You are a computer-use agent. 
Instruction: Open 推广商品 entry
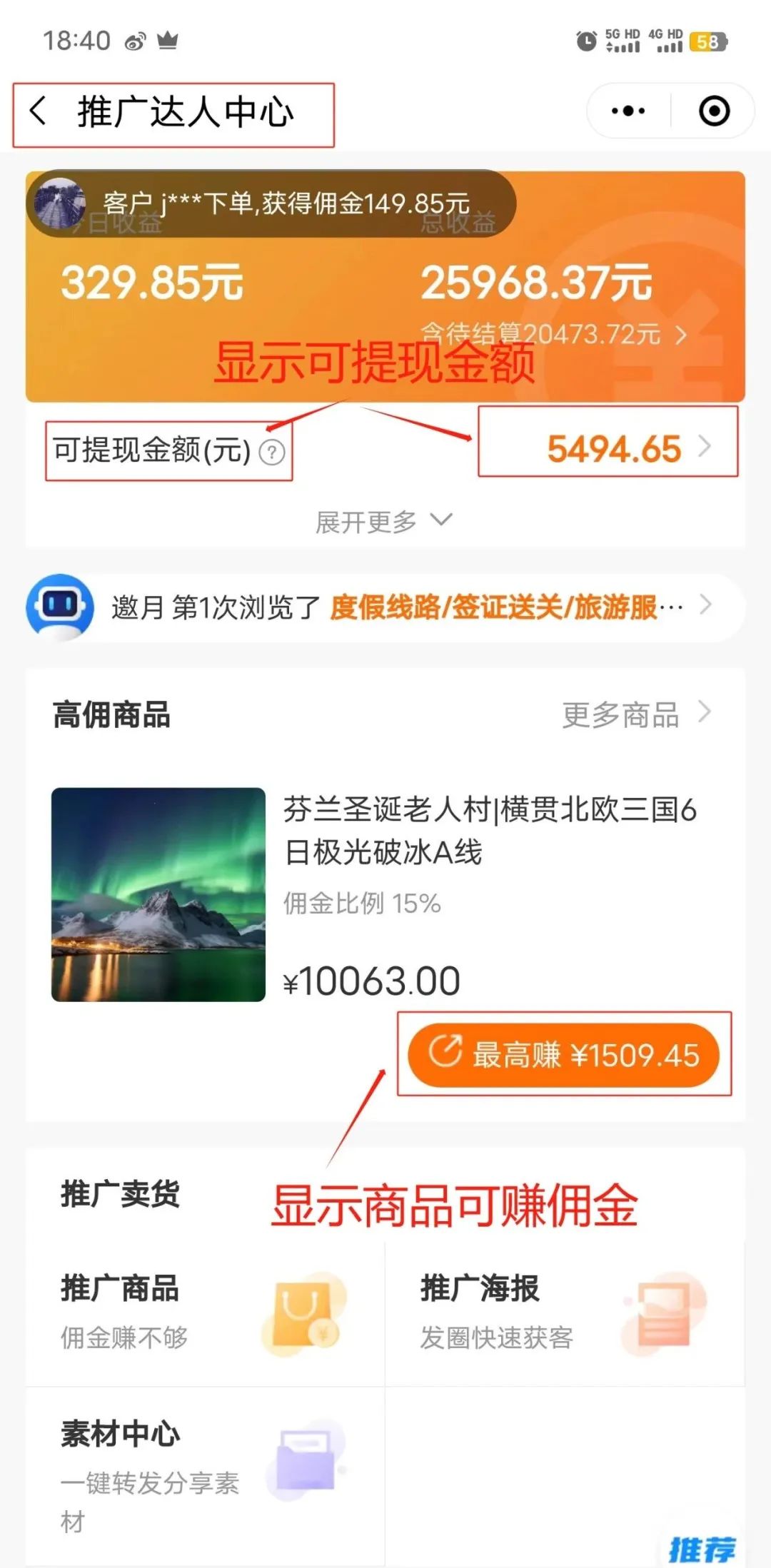205,1313
